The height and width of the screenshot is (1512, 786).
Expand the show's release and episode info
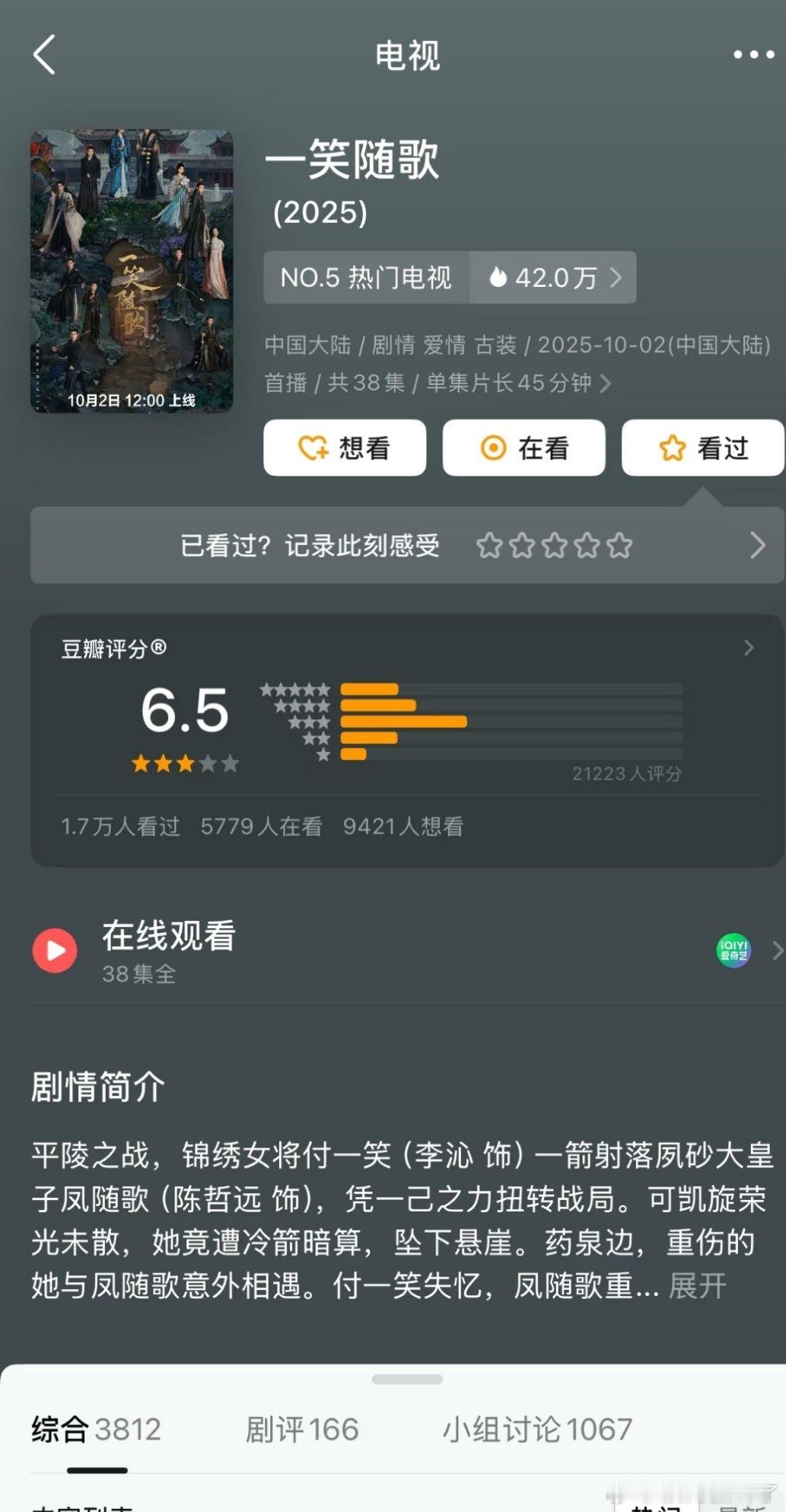605,383
